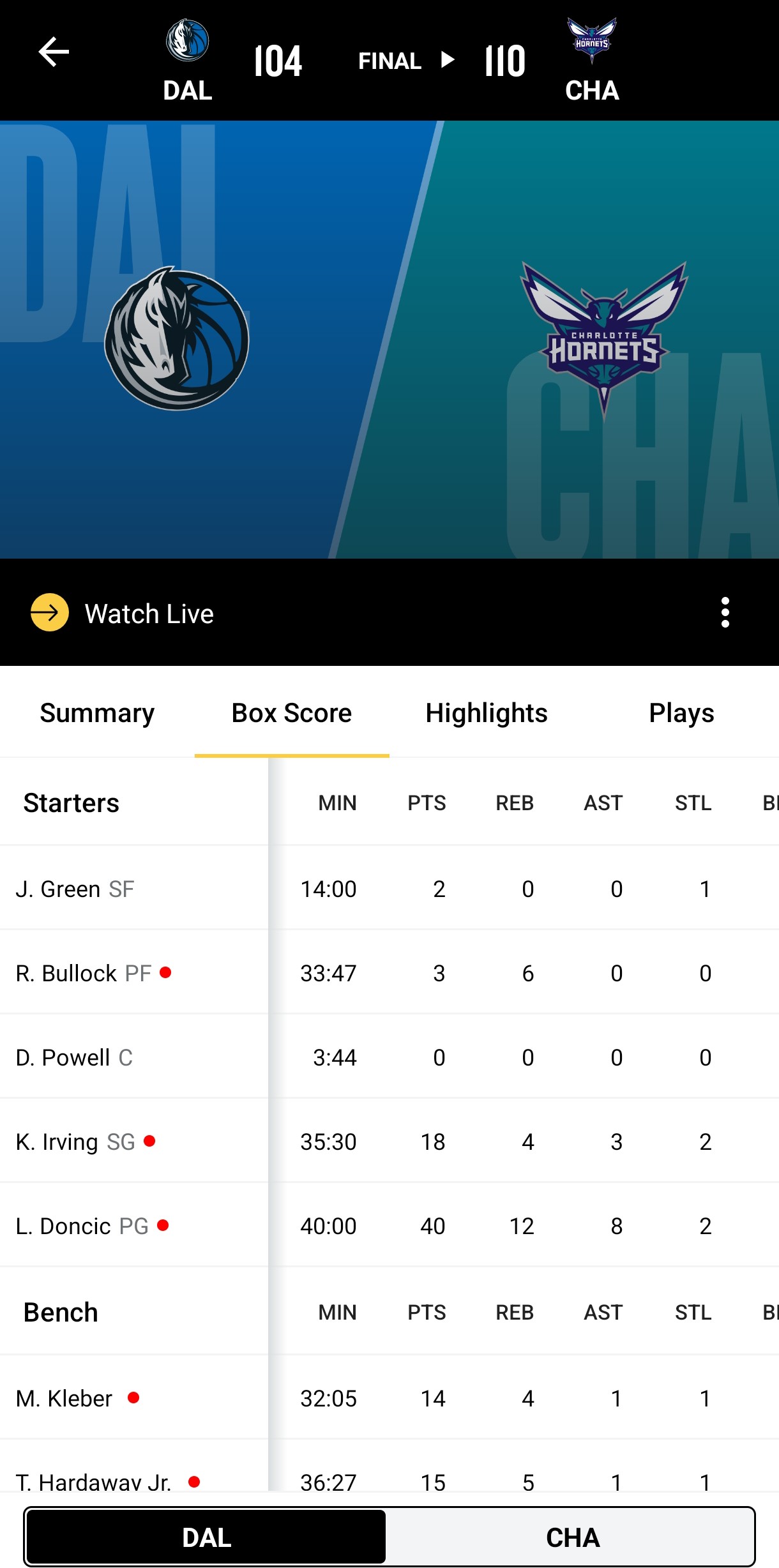This screenshot has height=1568, width=779.
Task: Select the DAL team toggle
Action: 206,1537
